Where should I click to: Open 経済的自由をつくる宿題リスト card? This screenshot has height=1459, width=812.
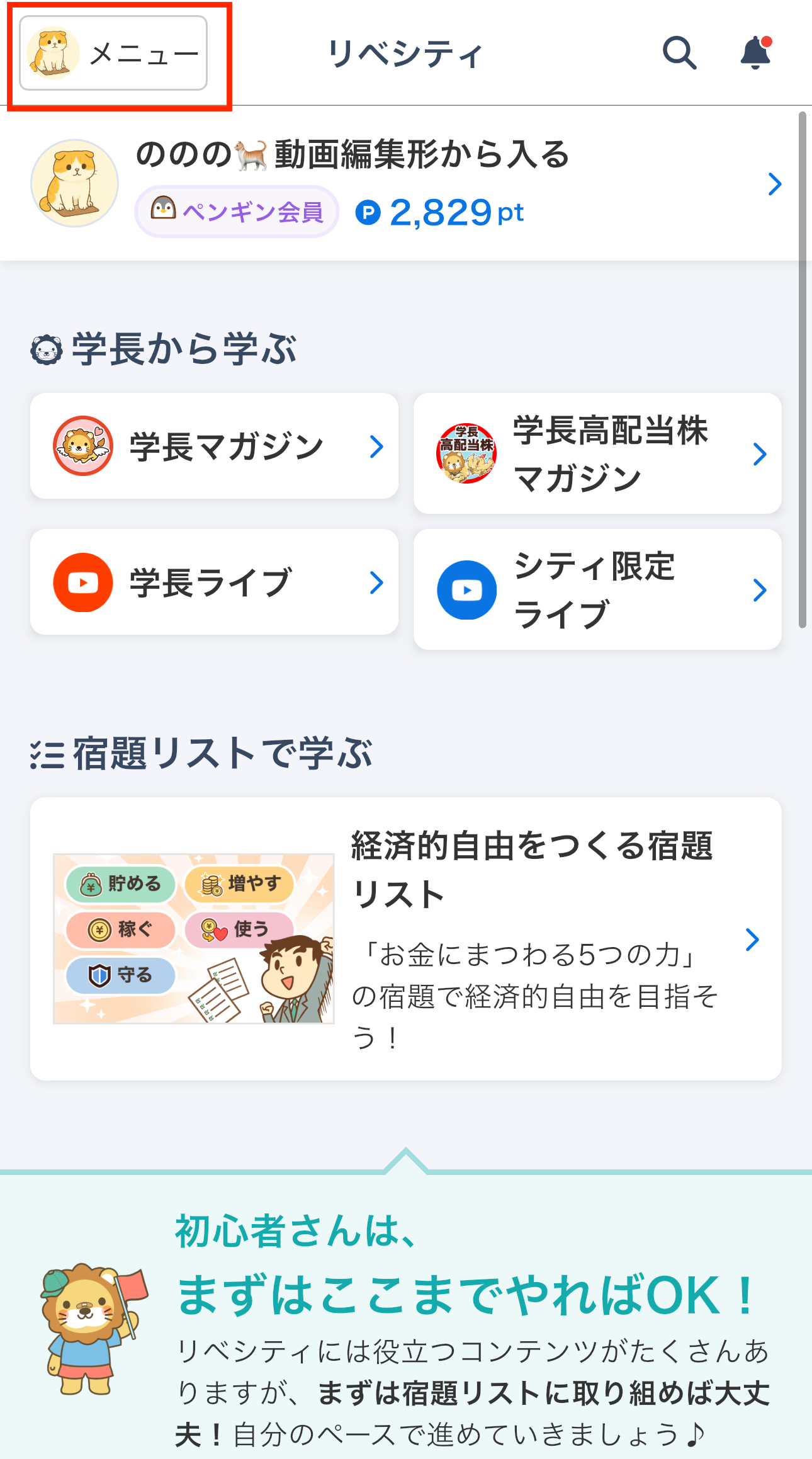pos(405,939)
